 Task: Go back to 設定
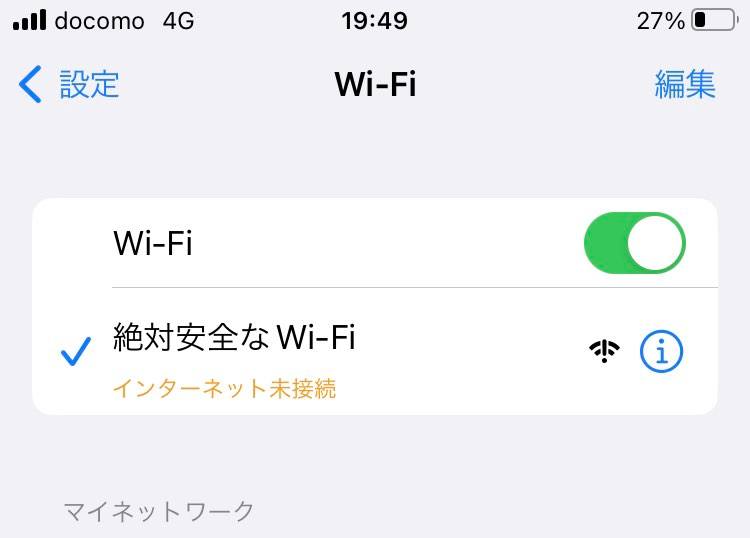pyautogui.click(x=70, y=85)
